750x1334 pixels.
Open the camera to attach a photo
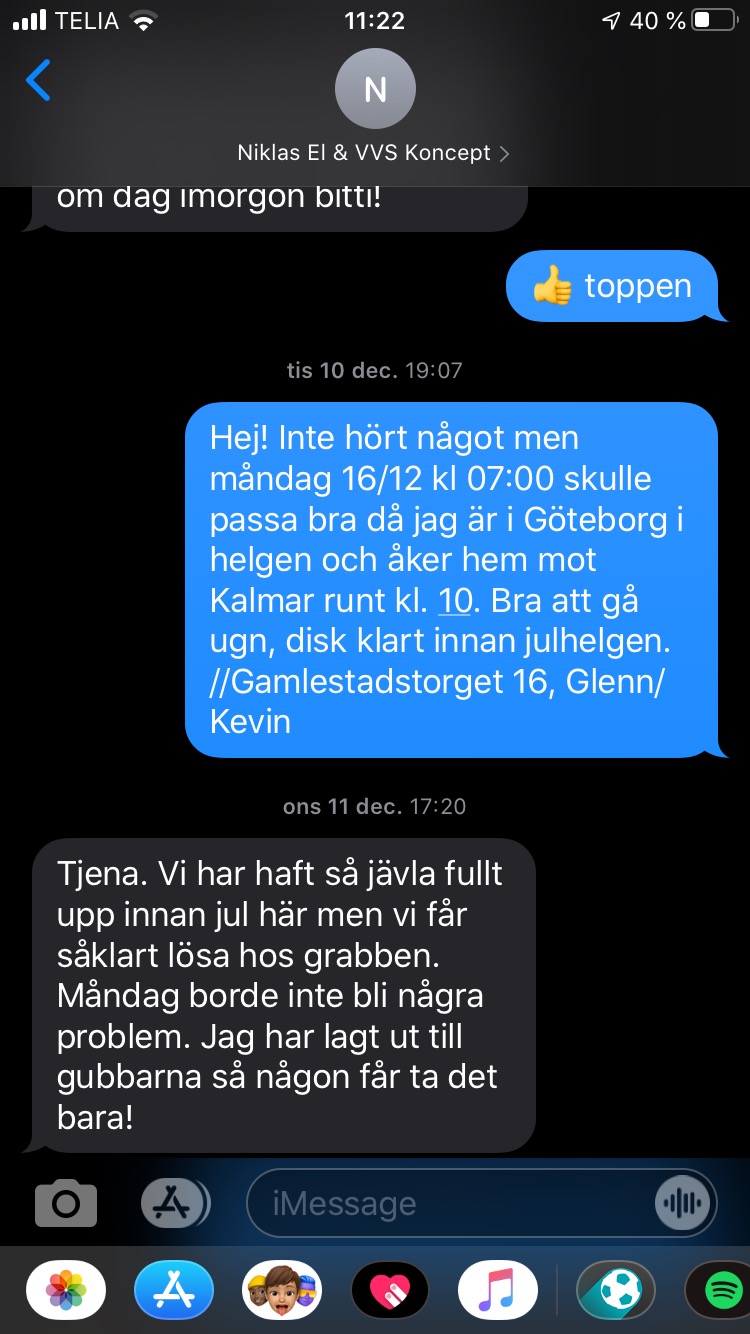pos(66,1203)
